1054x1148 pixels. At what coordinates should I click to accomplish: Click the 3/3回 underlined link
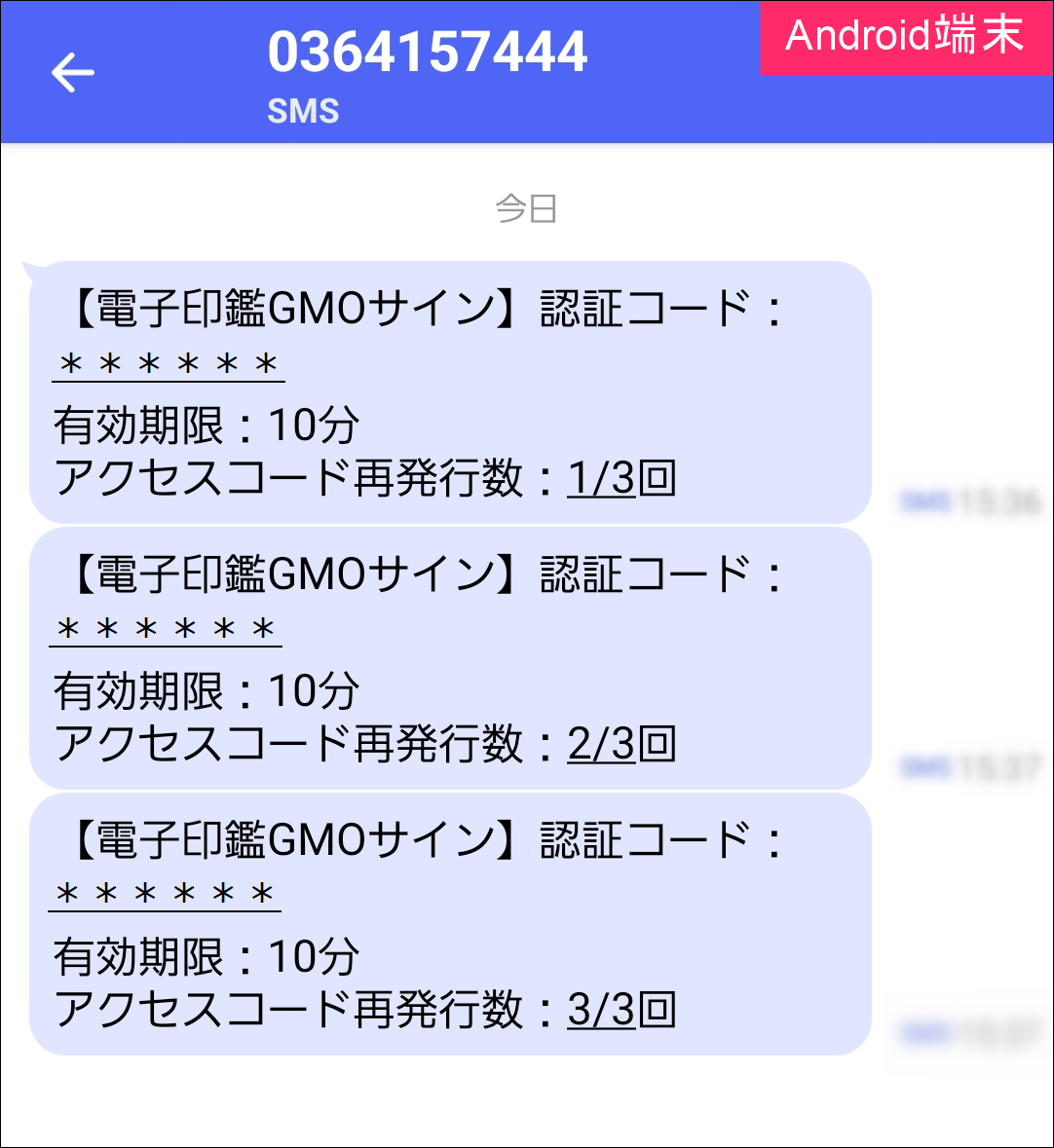click(619, 1011)
